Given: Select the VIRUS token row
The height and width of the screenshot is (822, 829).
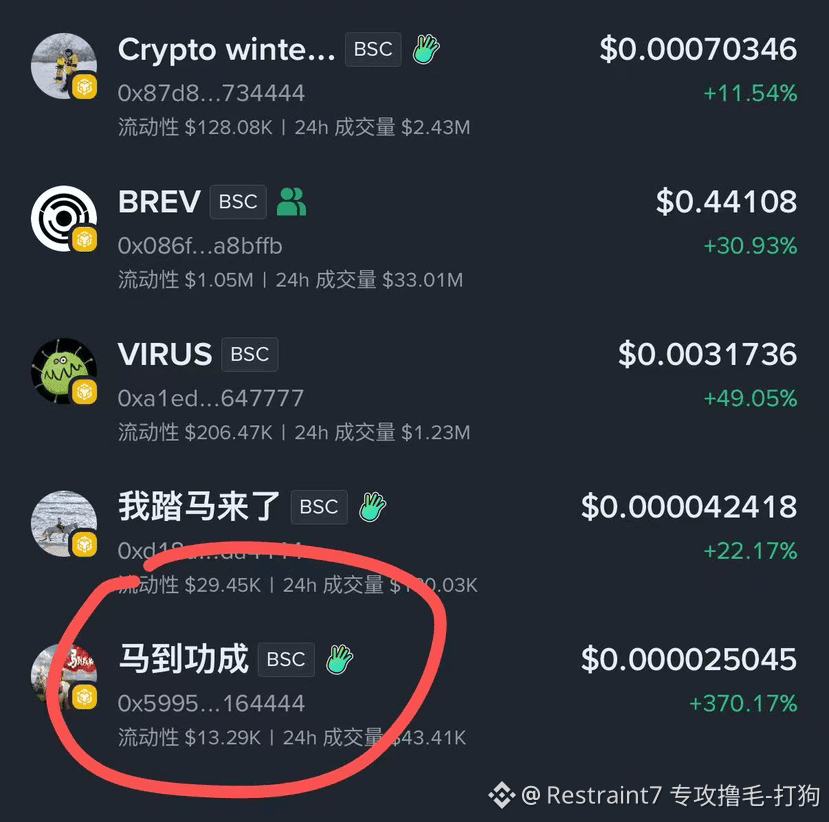Looking at the screenshot, I should click(165, 355).
